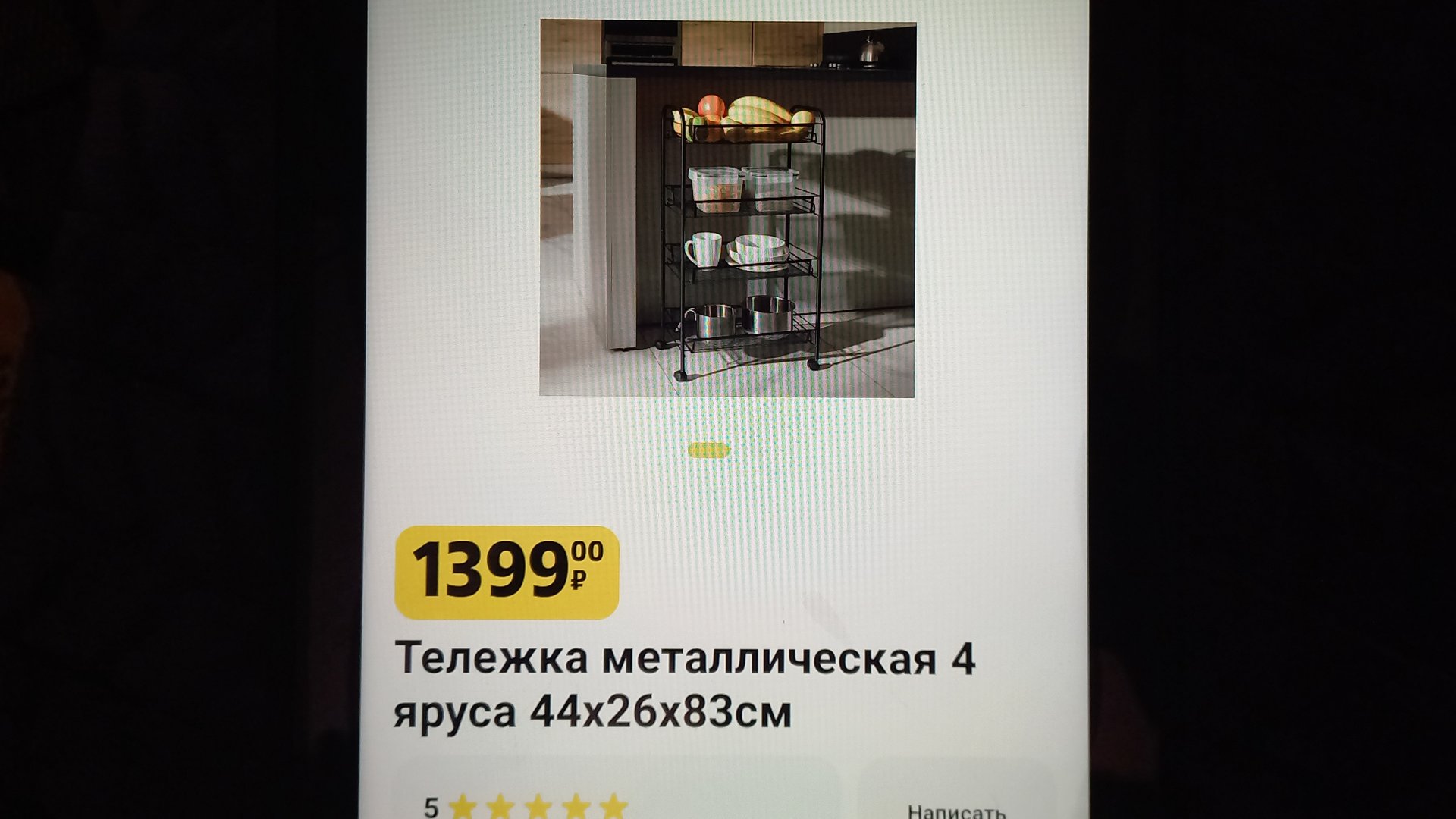Tap the yellow image page indicator
The width and height of the screenshot is (1456, 819).
pos(708,450)
